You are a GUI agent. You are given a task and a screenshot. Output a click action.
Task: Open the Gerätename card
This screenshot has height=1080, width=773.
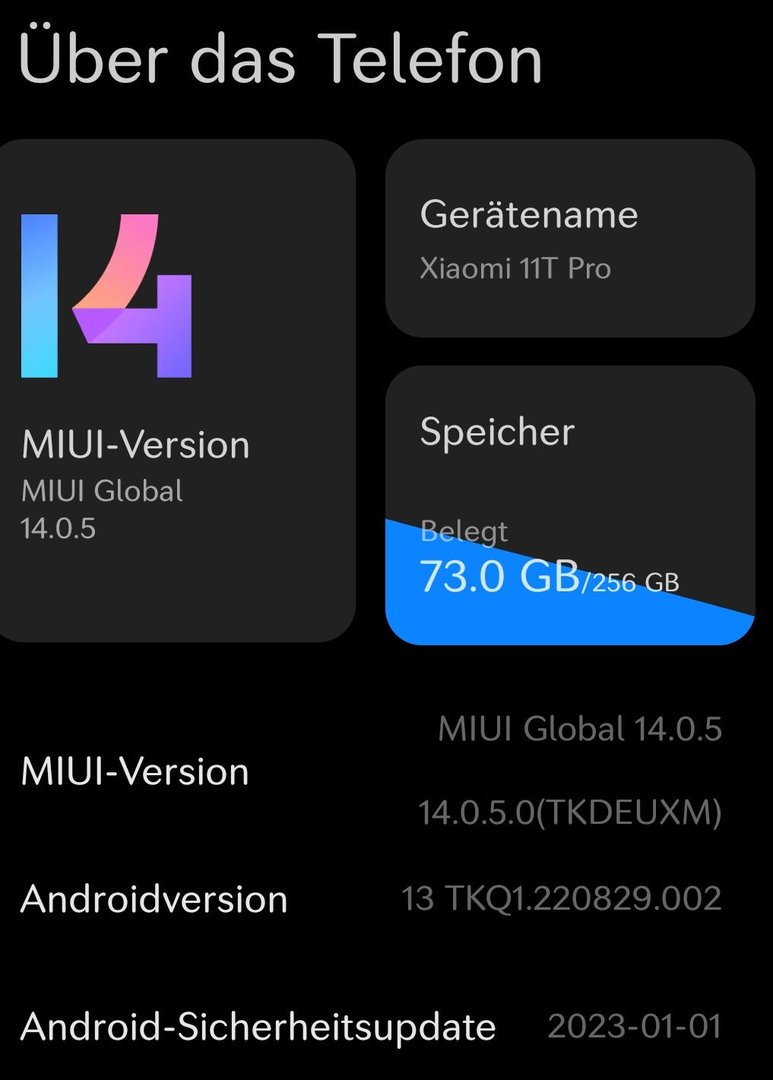click(569, 238)
